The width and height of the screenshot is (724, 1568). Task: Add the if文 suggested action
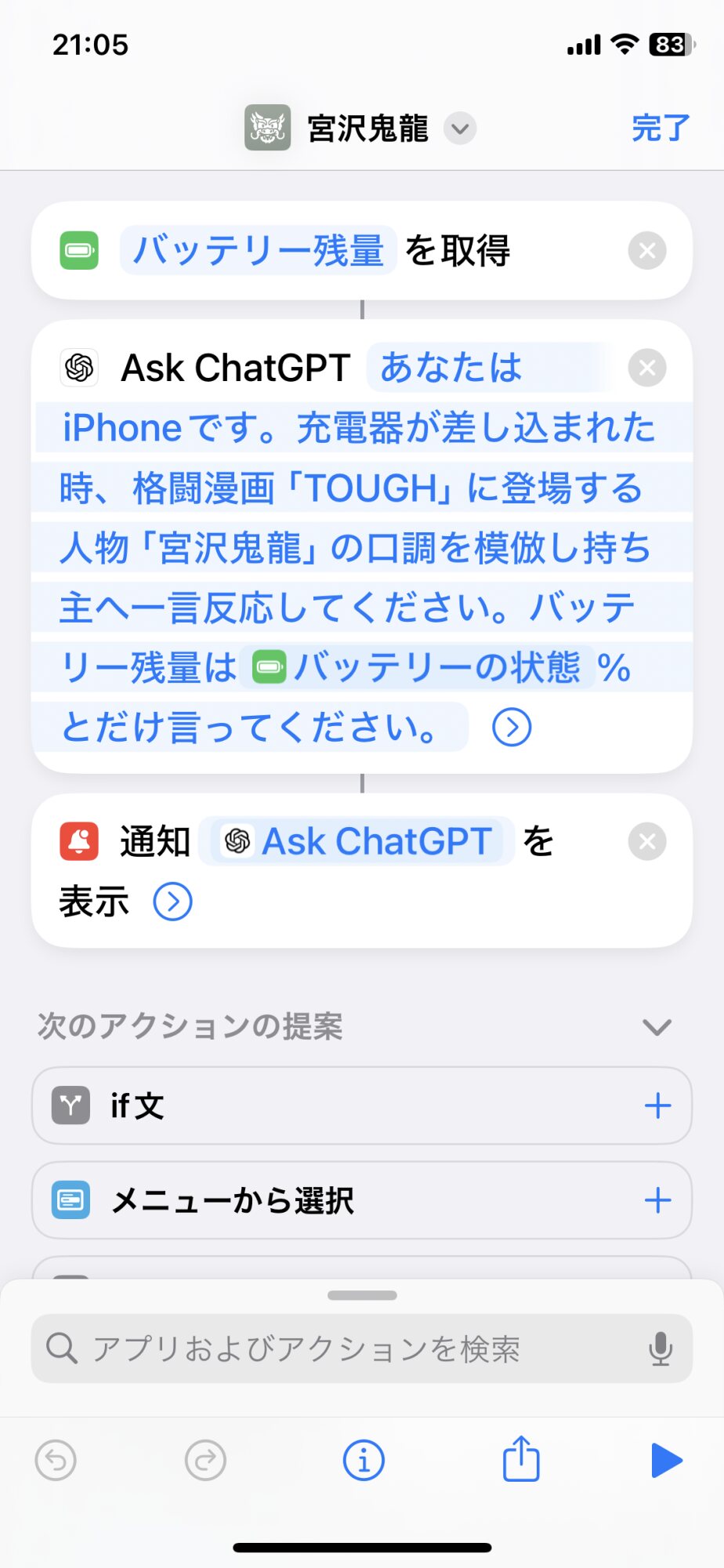point(657,1106)
